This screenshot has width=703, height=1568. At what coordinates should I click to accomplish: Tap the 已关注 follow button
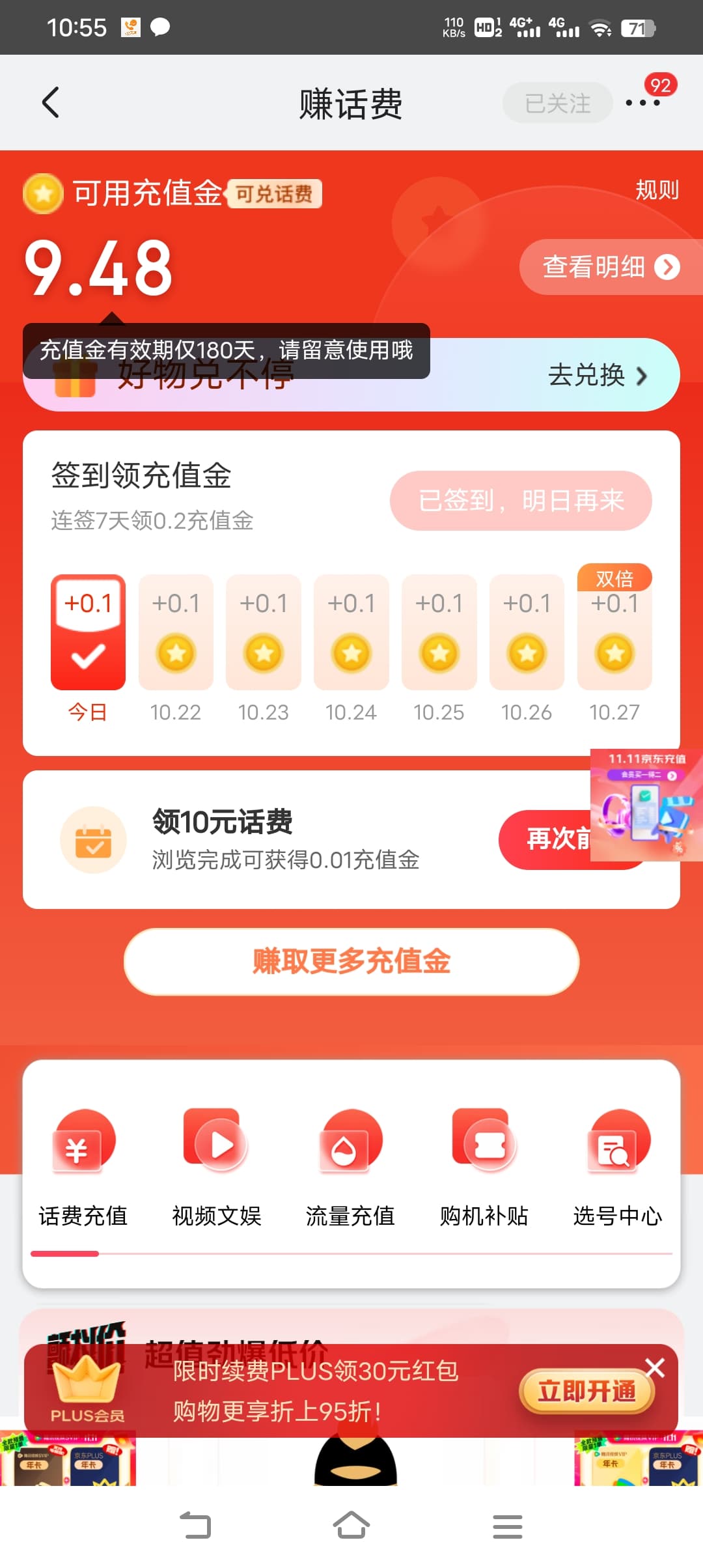557,103
